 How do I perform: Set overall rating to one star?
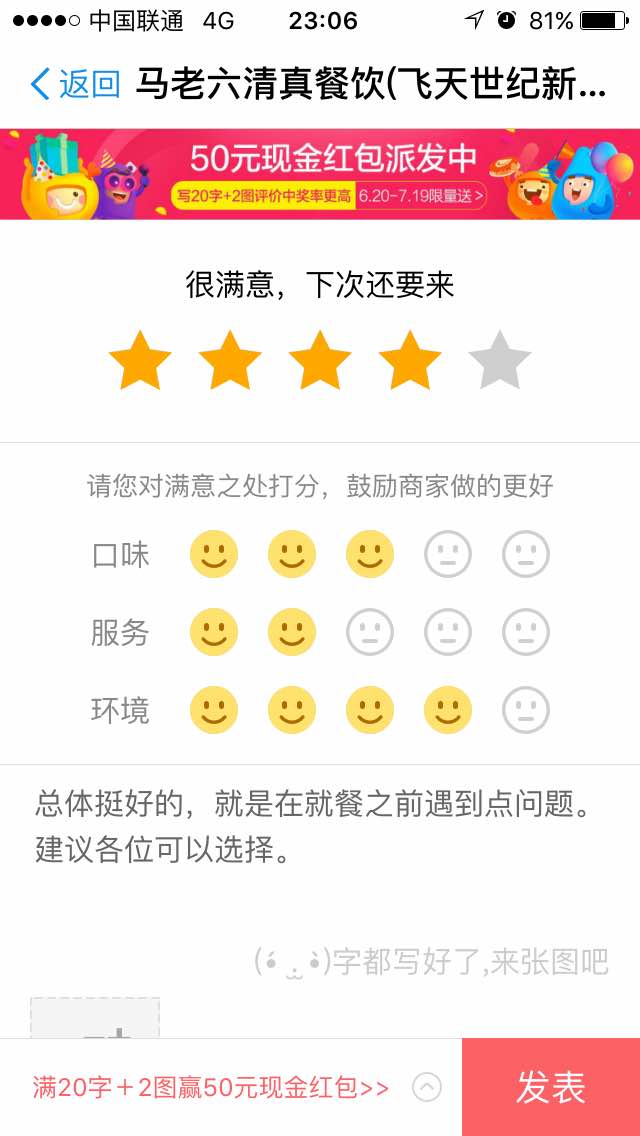tap(140, 361)
